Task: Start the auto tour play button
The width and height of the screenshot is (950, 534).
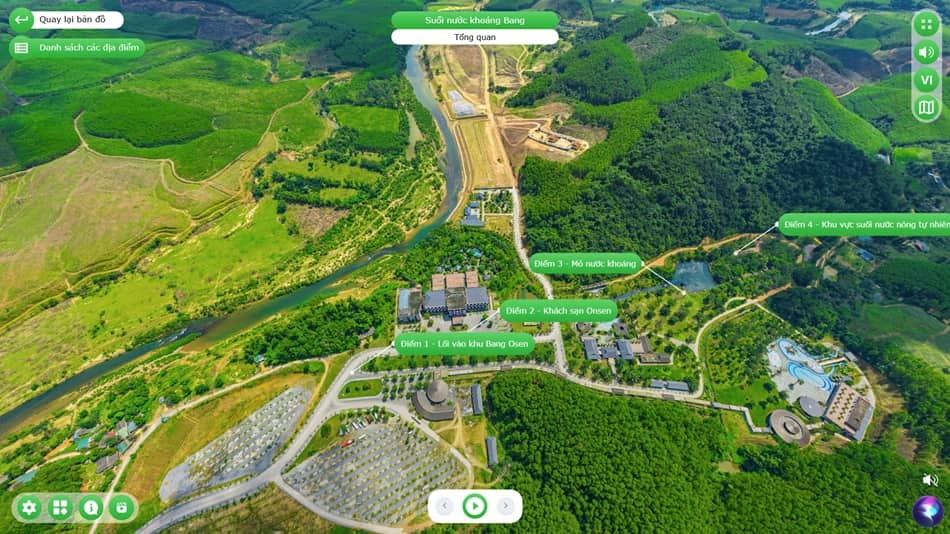Action: point(475,506)
